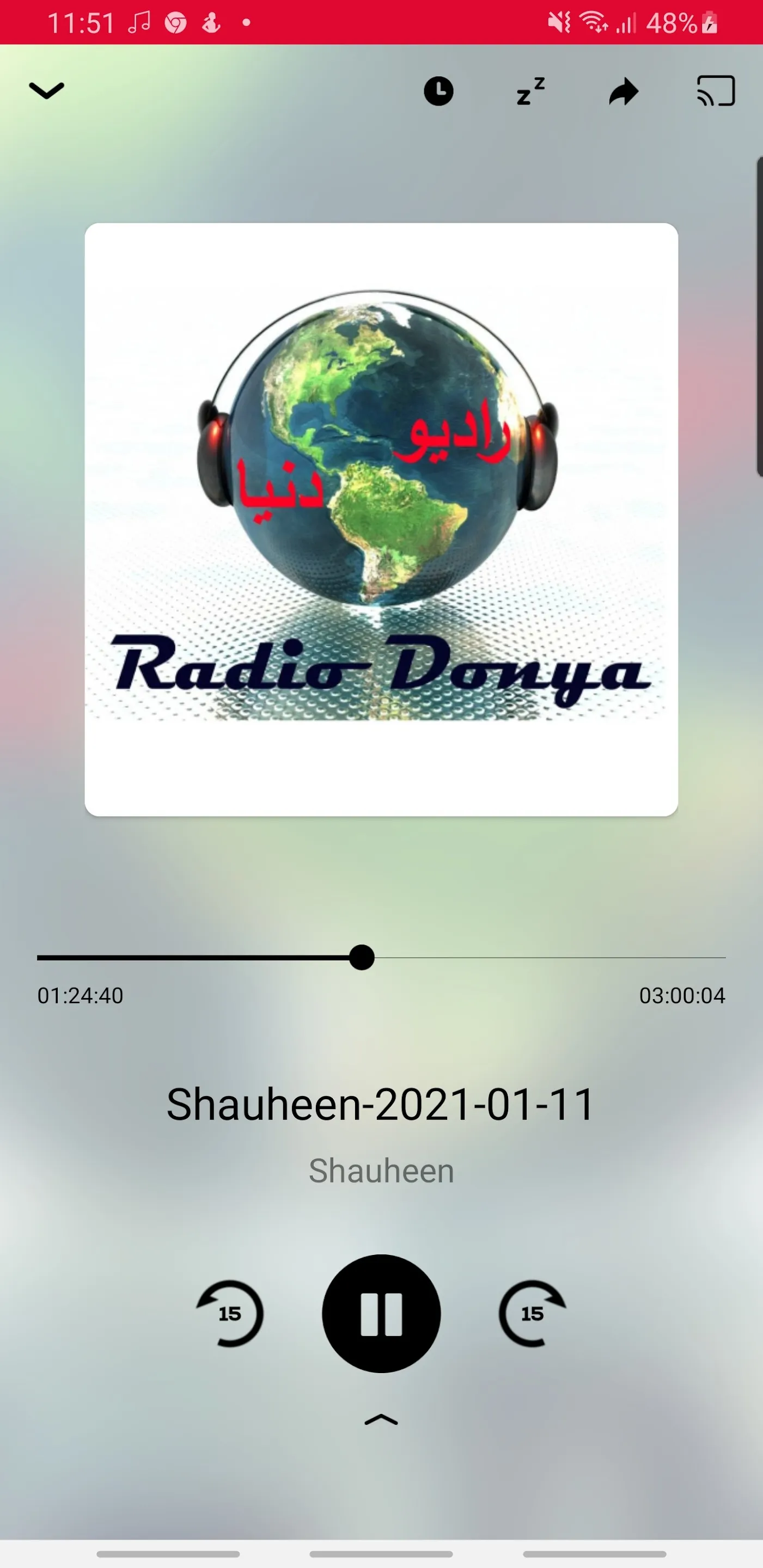Pause the playback
The height and width of the screenshot is (1568, 763).
(381, 1314)
